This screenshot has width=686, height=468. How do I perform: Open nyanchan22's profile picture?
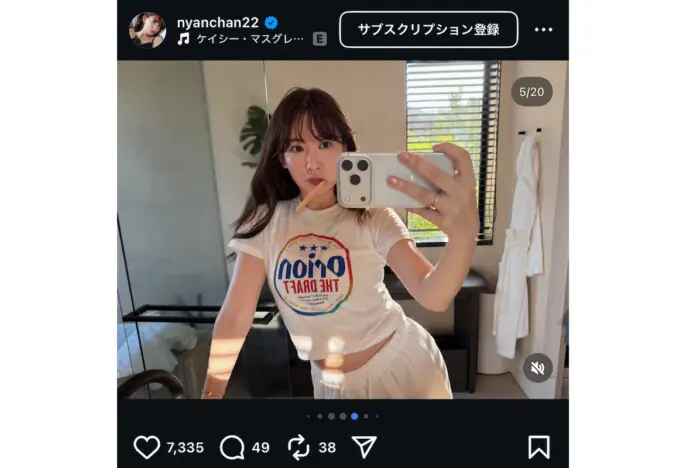coord(147,29)
